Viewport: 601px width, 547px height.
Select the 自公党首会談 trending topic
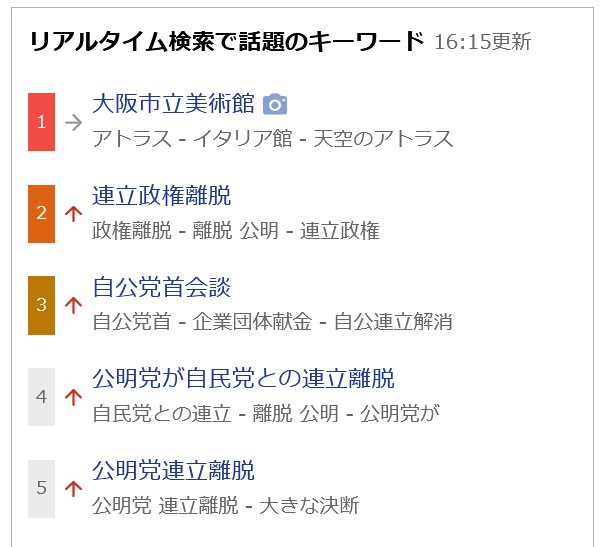click(x=161, y=288)
